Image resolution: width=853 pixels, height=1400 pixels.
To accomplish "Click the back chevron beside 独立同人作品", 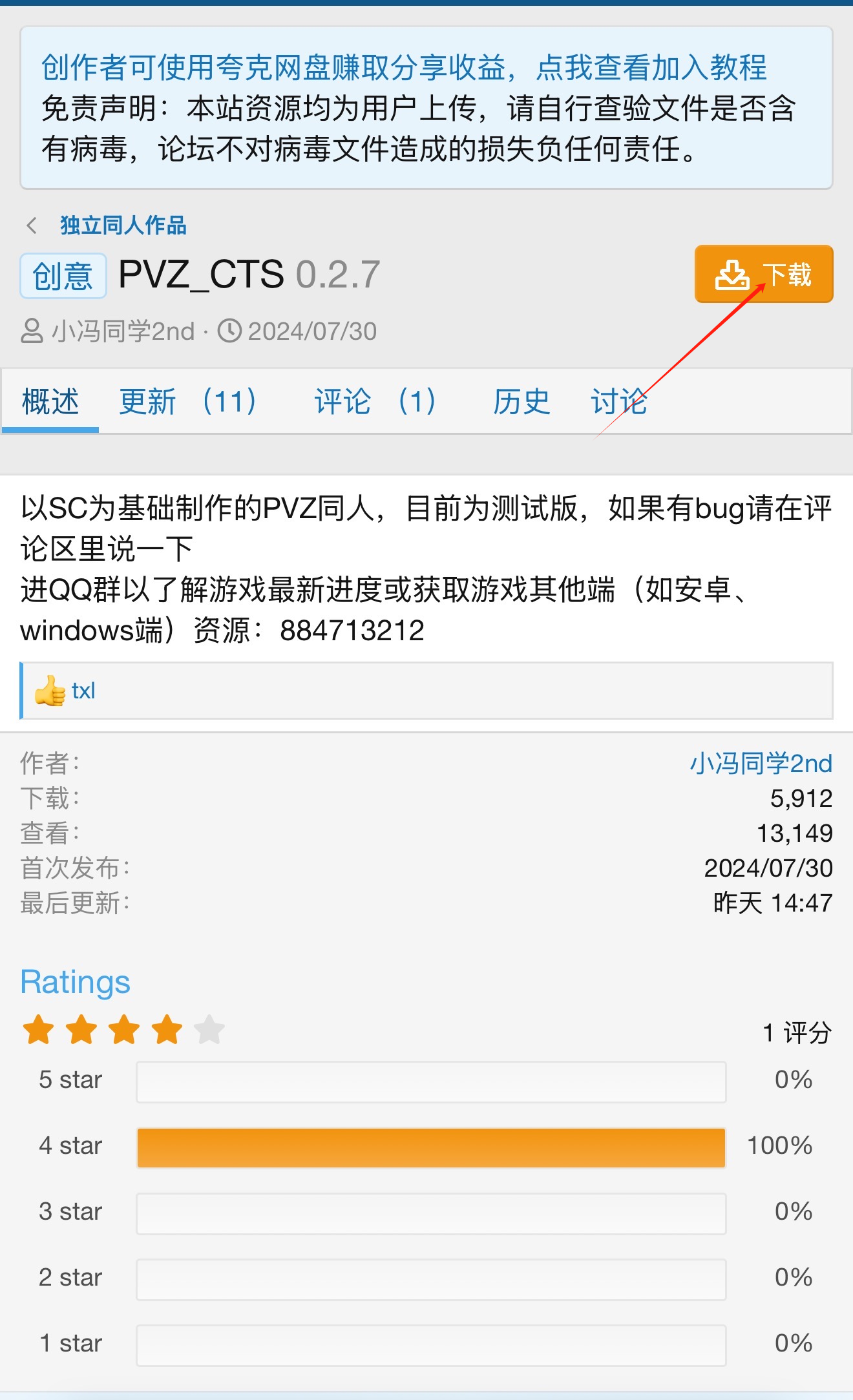I will pos(32,225).
